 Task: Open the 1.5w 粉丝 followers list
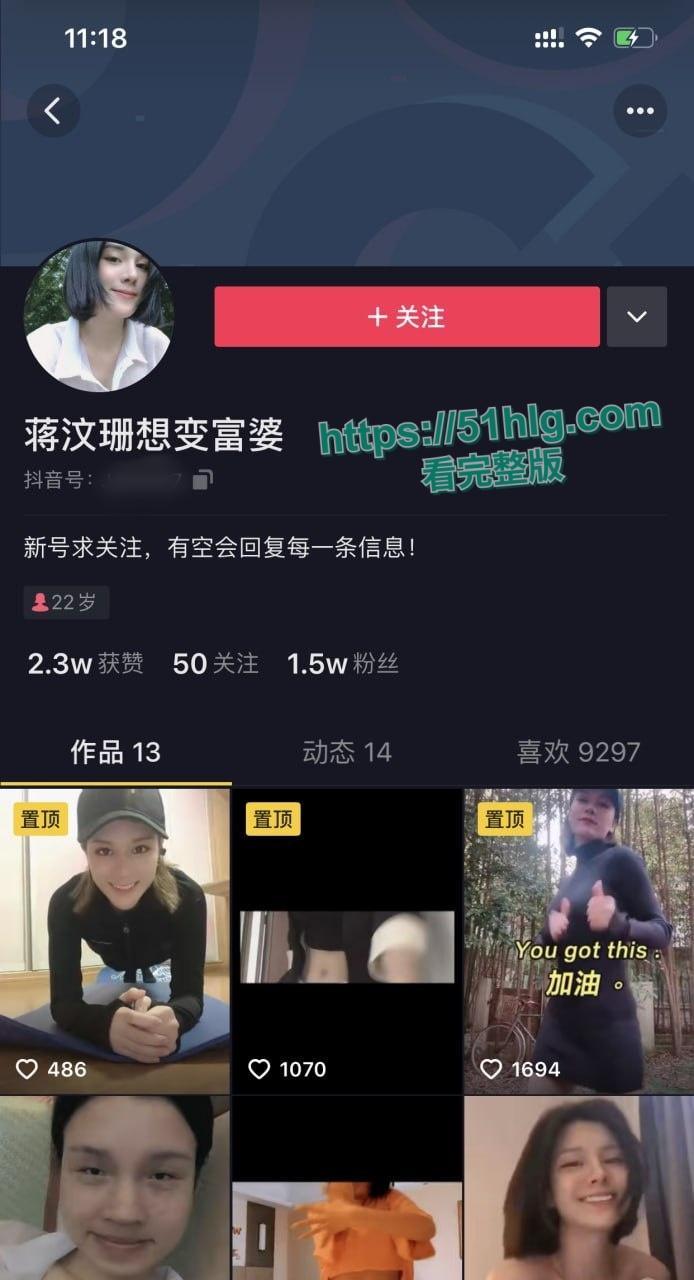(342, 664)
